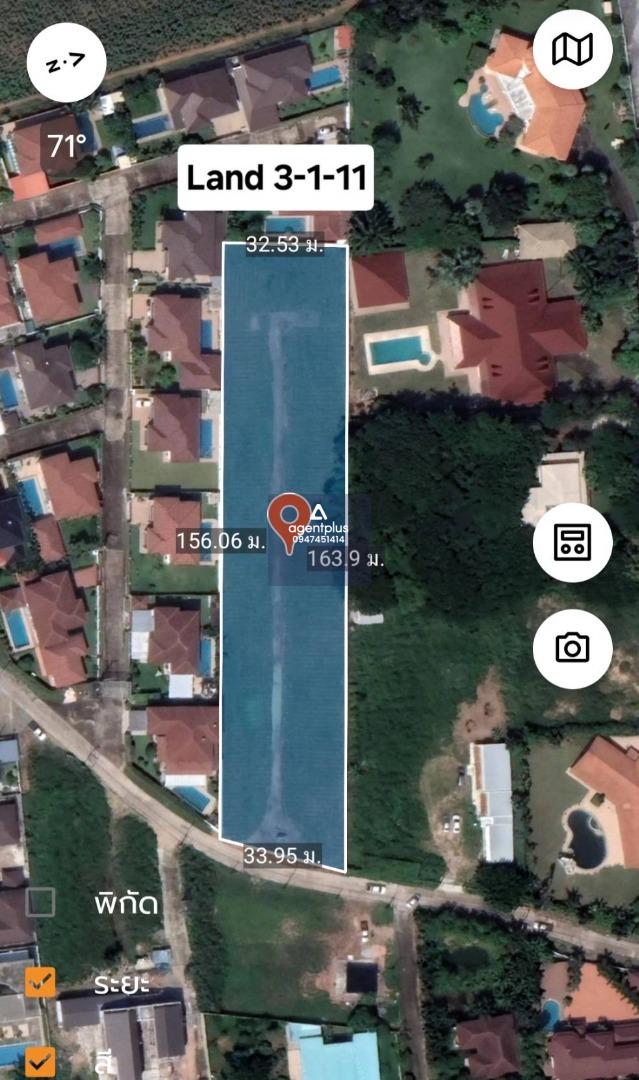
Task: Tap the compass to reset north orientation
Action: pos(67,63)
